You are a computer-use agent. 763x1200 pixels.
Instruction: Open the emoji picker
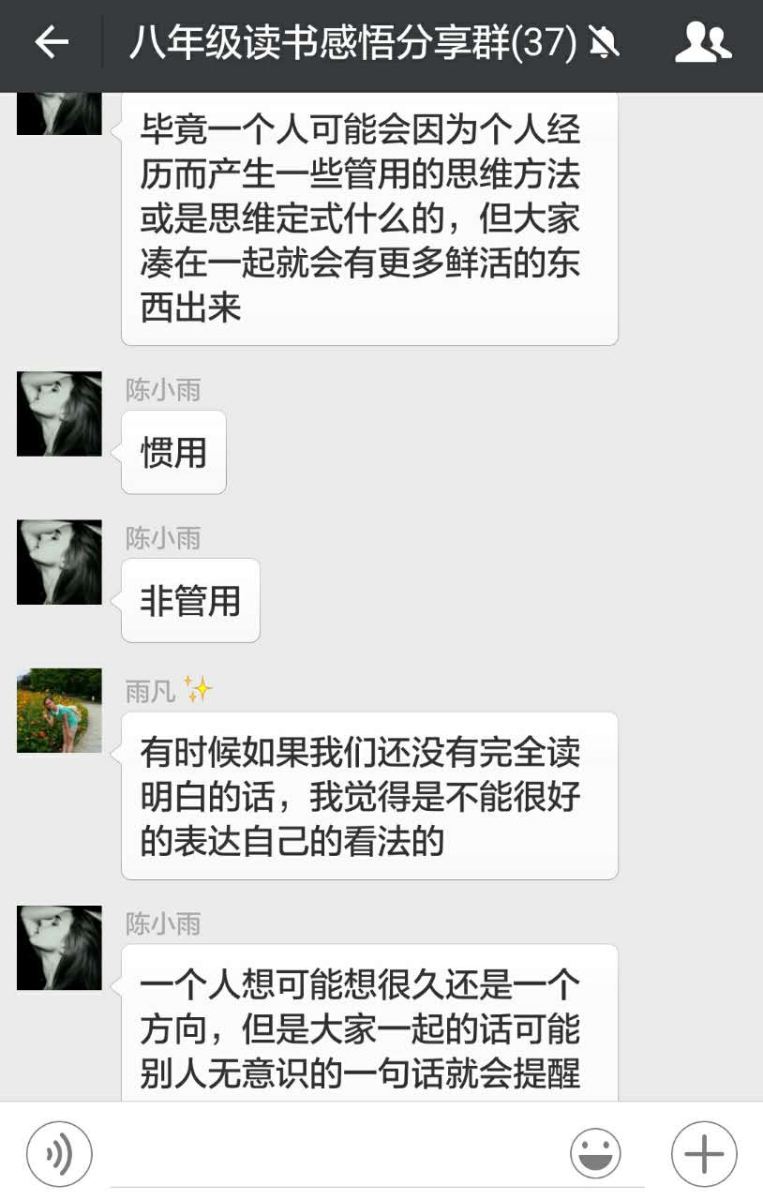(596, 1154)
